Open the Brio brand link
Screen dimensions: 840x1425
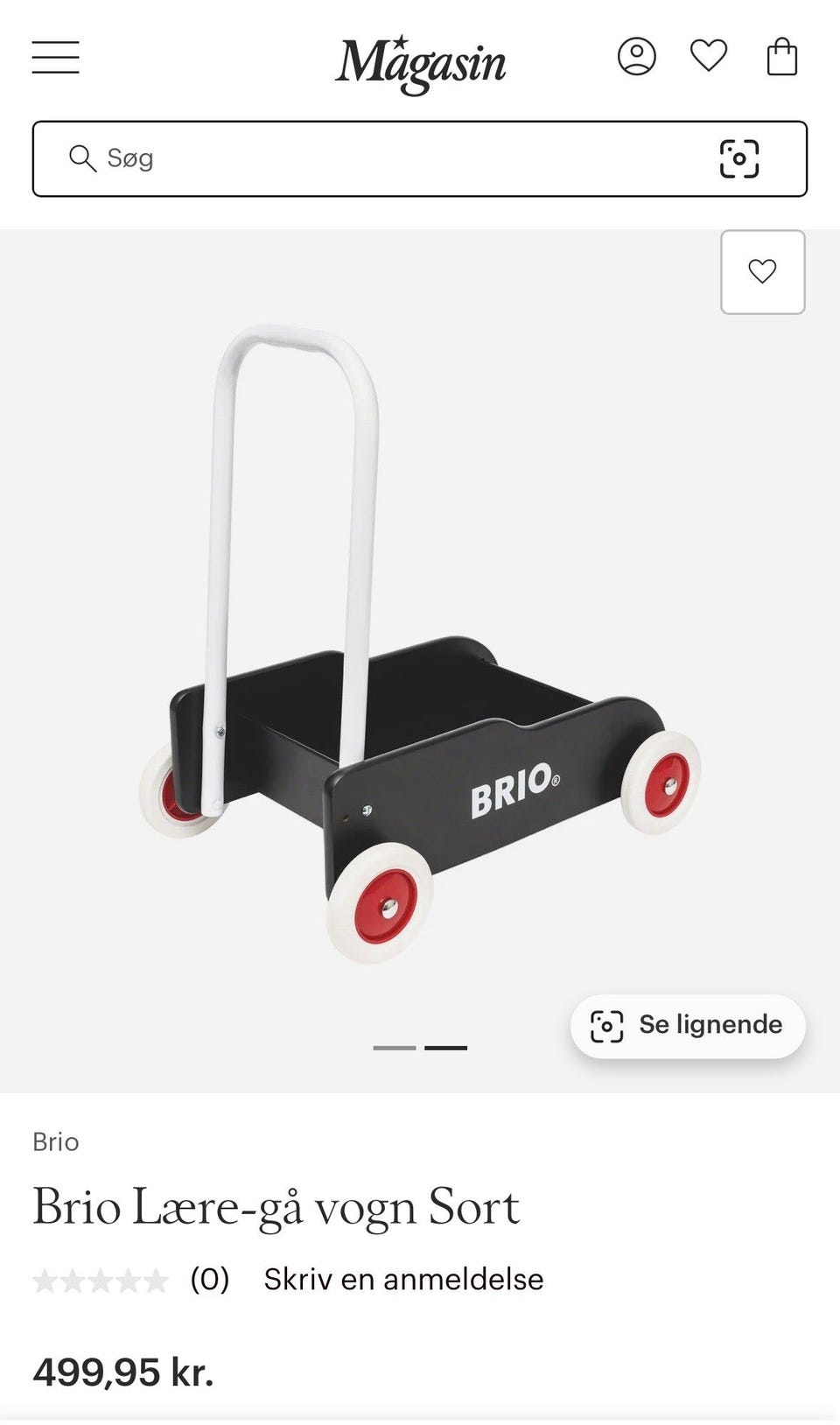56,1142
